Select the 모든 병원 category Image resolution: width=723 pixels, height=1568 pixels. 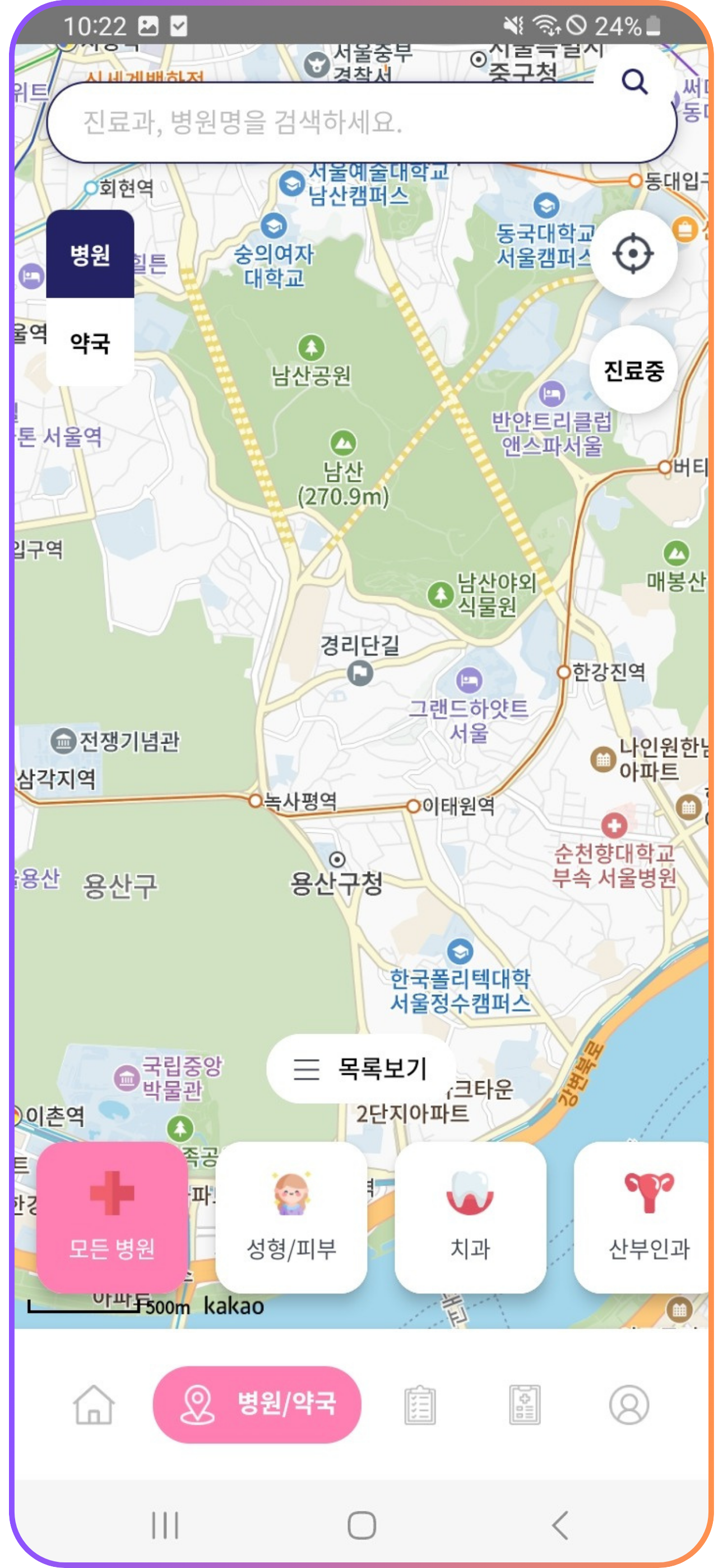click(112, 1217)
